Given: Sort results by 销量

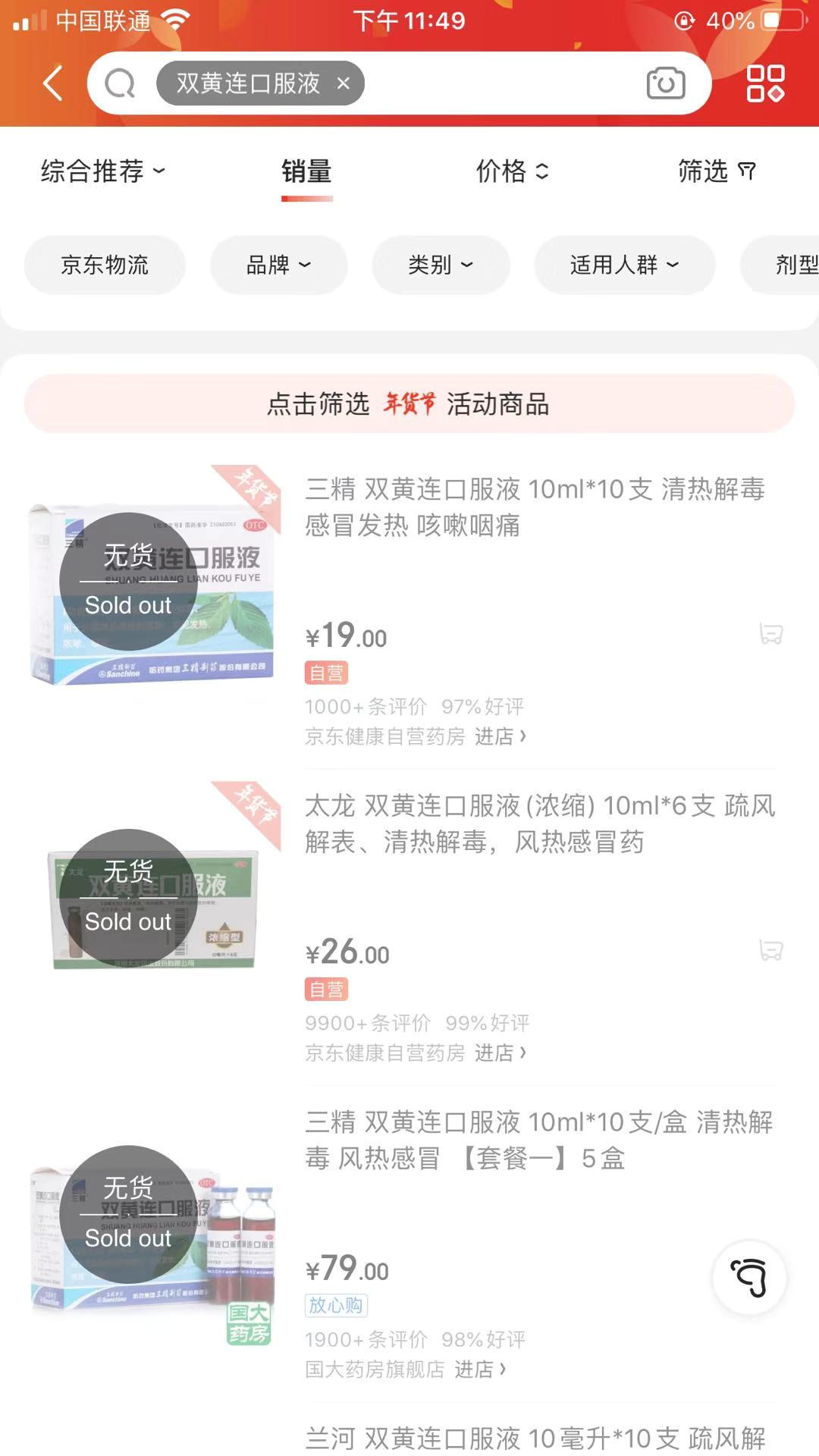Looking at the screenshot, I should click(306, 172).
